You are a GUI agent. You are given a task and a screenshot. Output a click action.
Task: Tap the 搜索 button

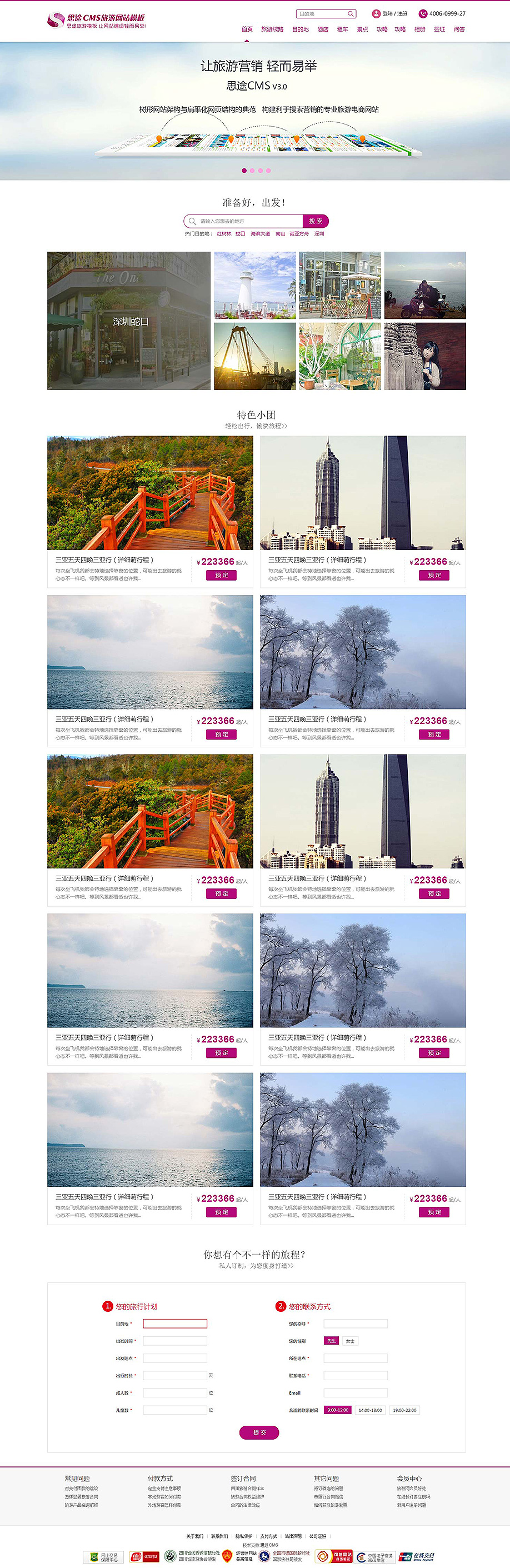(x=315, y=221)
